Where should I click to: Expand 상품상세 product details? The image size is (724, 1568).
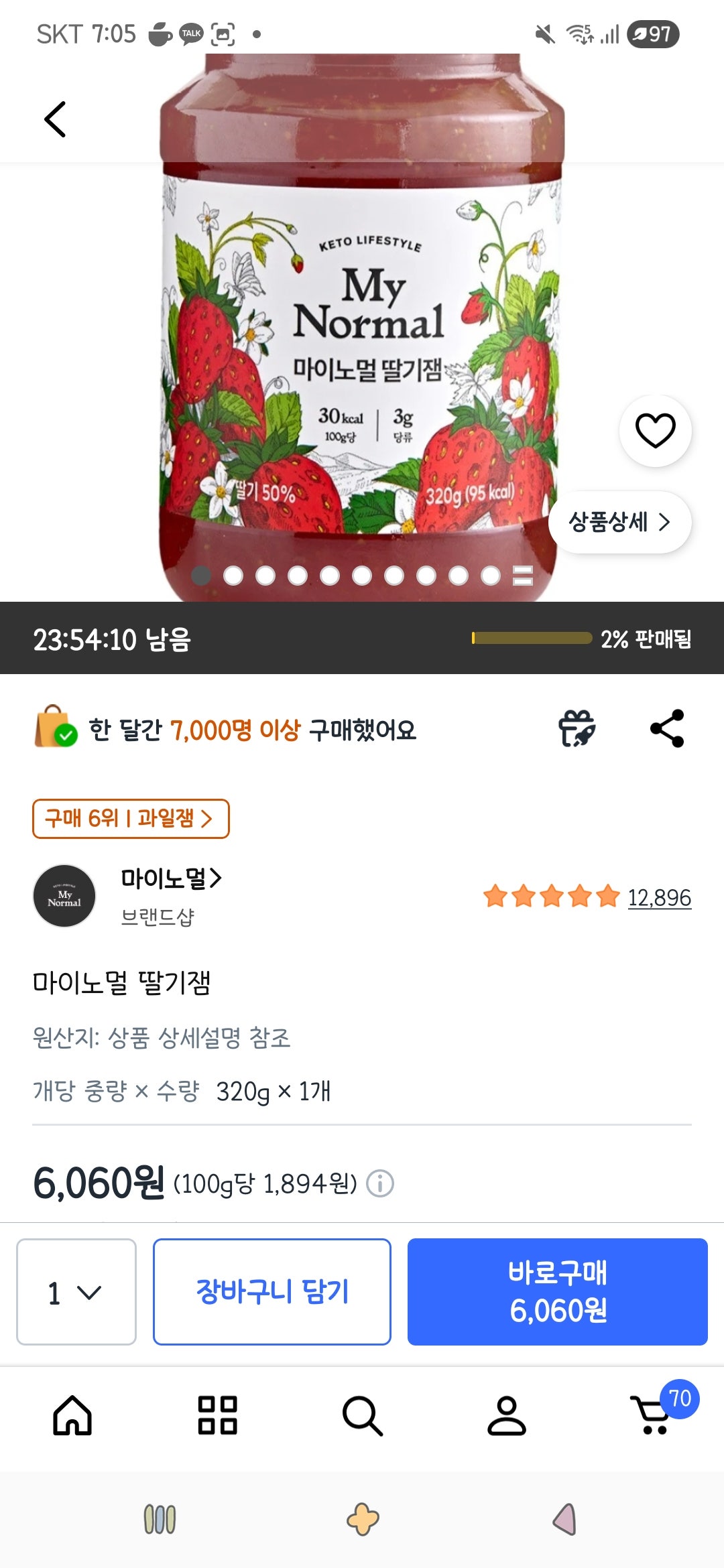tap(620, 522)
